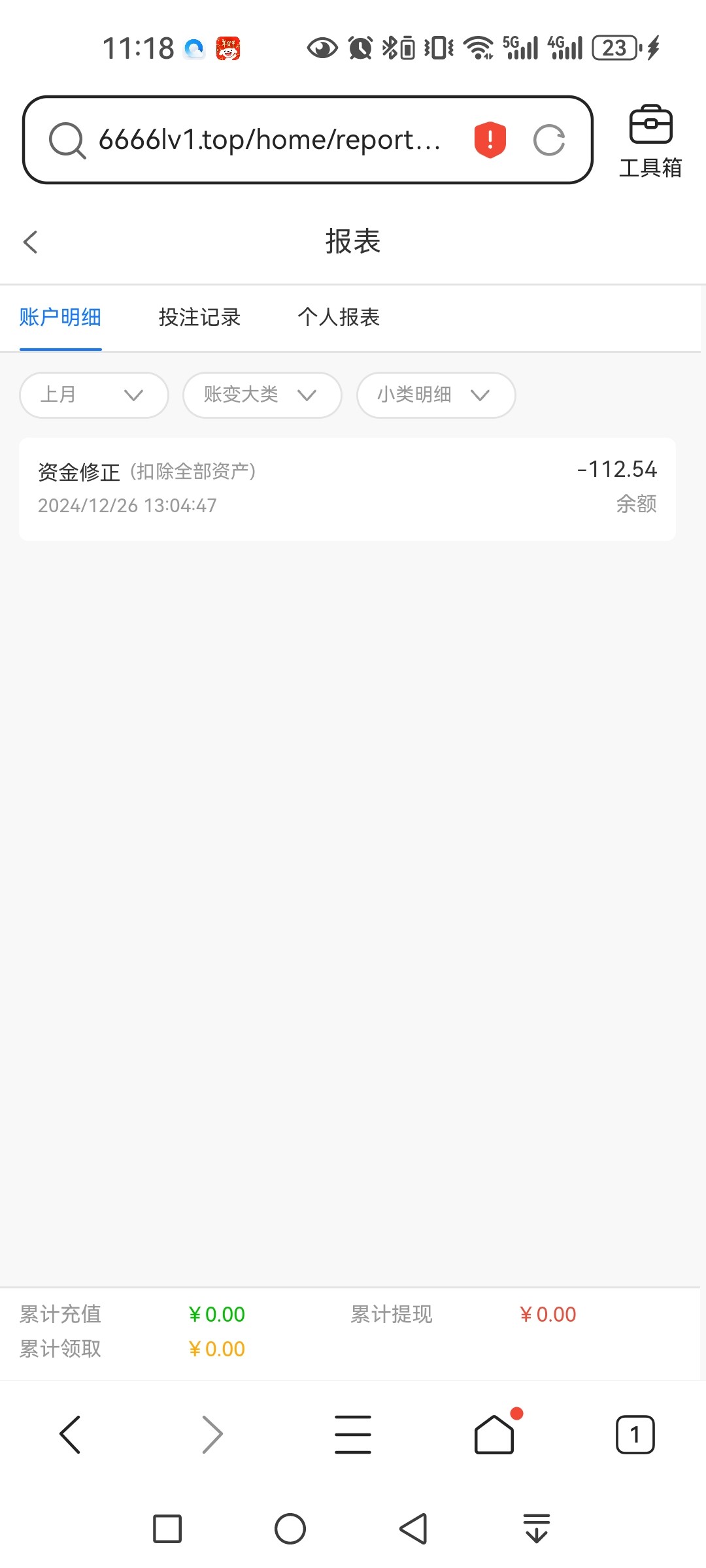Screen dimensions: 706x1568
Task: Tap the browser's forward arrow
Action: (x=212, y=1435)
